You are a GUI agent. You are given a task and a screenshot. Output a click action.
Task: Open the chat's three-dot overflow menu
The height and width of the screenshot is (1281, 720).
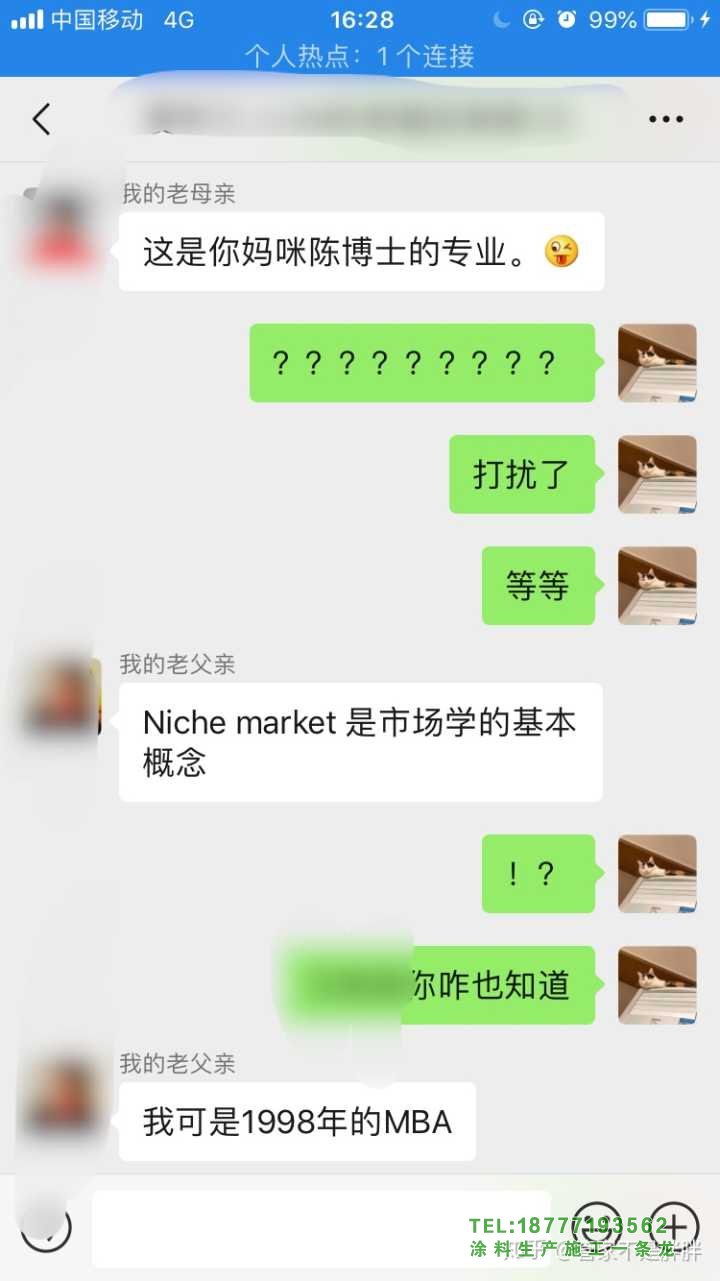coord(665,120)
